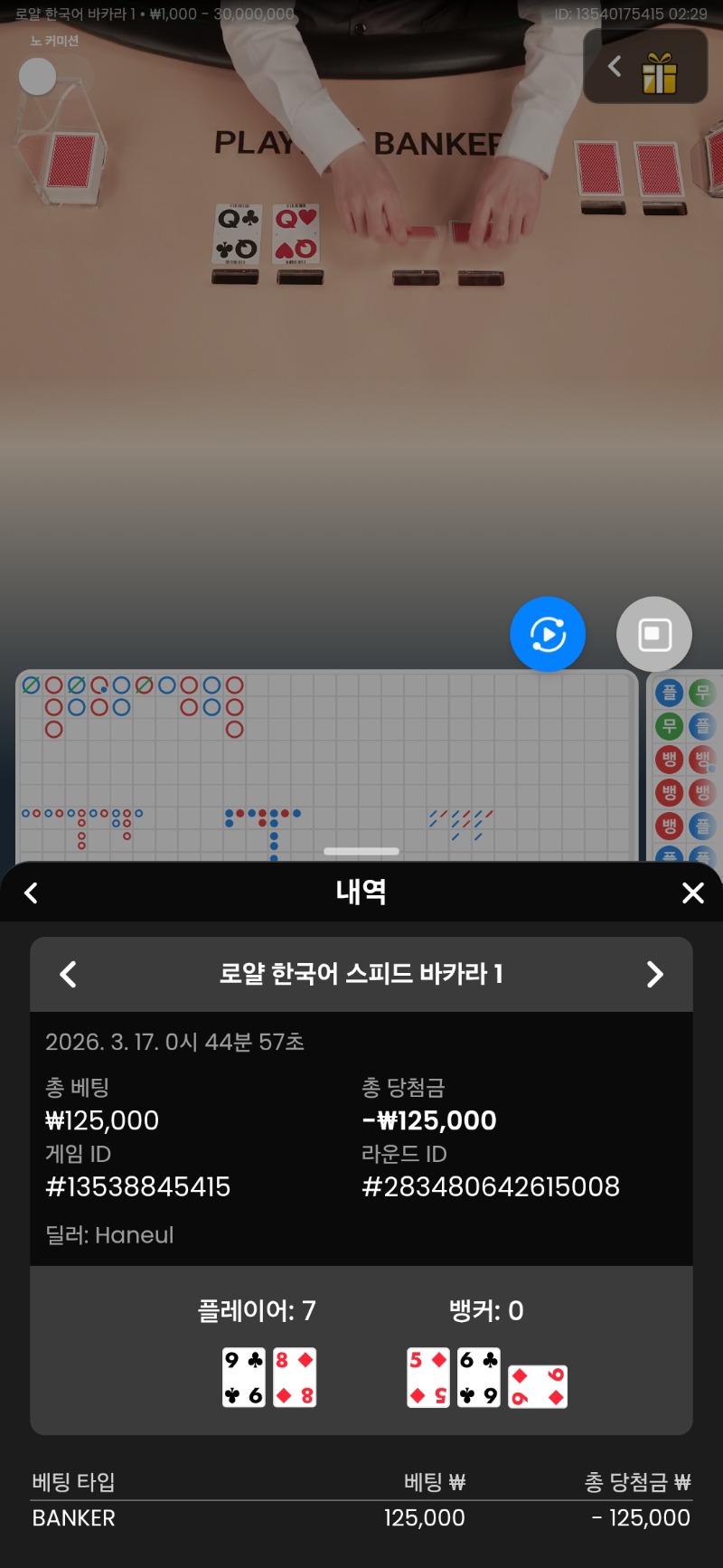The height and width of the screenshot is (1568, 723).
Task: Open the gift box menu
Action: pos(659,72)
